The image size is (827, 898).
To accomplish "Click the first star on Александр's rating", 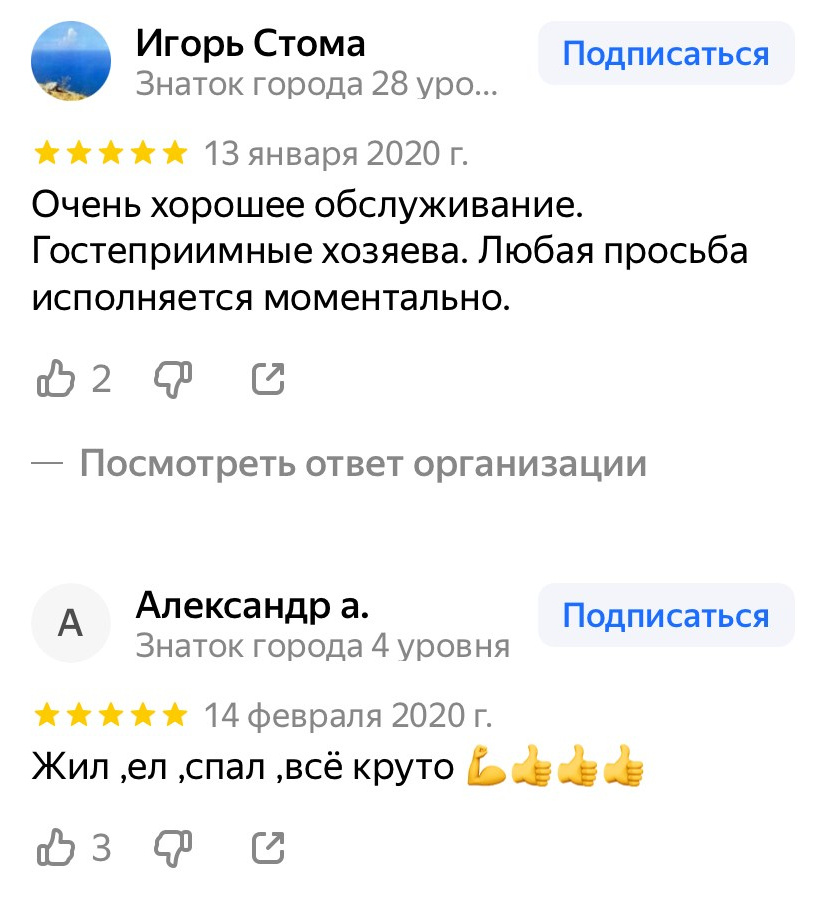I will point(47,715).
